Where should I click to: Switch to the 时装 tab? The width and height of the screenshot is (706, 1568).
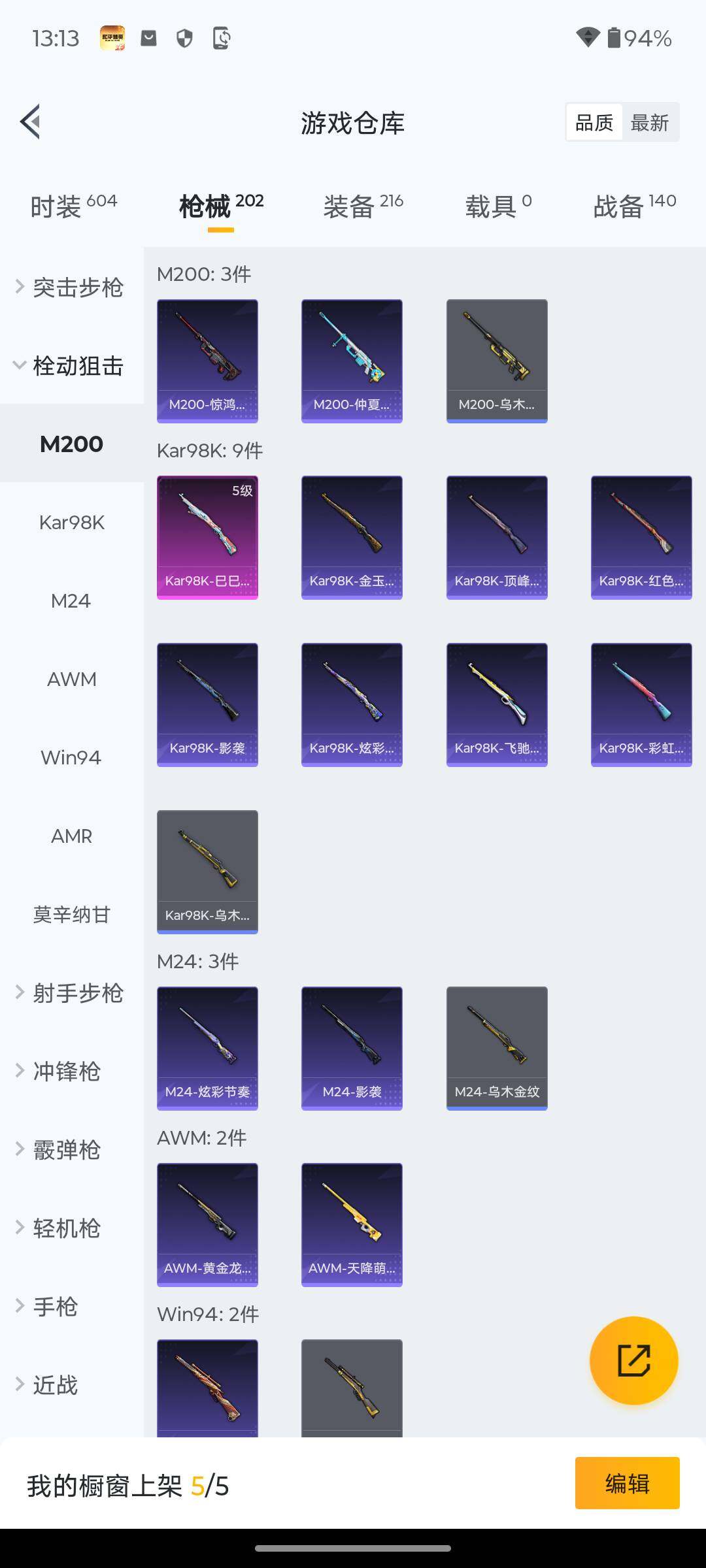coord(73,206)
